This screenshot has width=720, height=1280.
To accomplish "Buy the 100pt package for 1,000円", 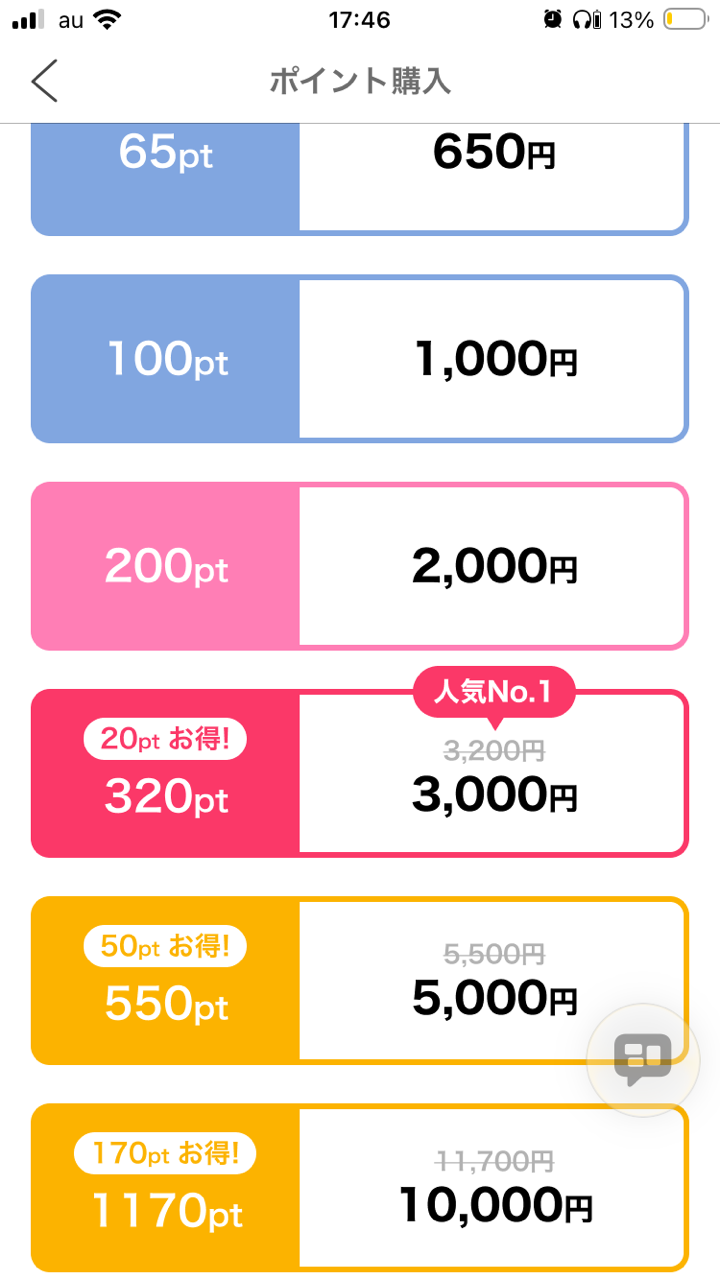I will pos(360,359).
